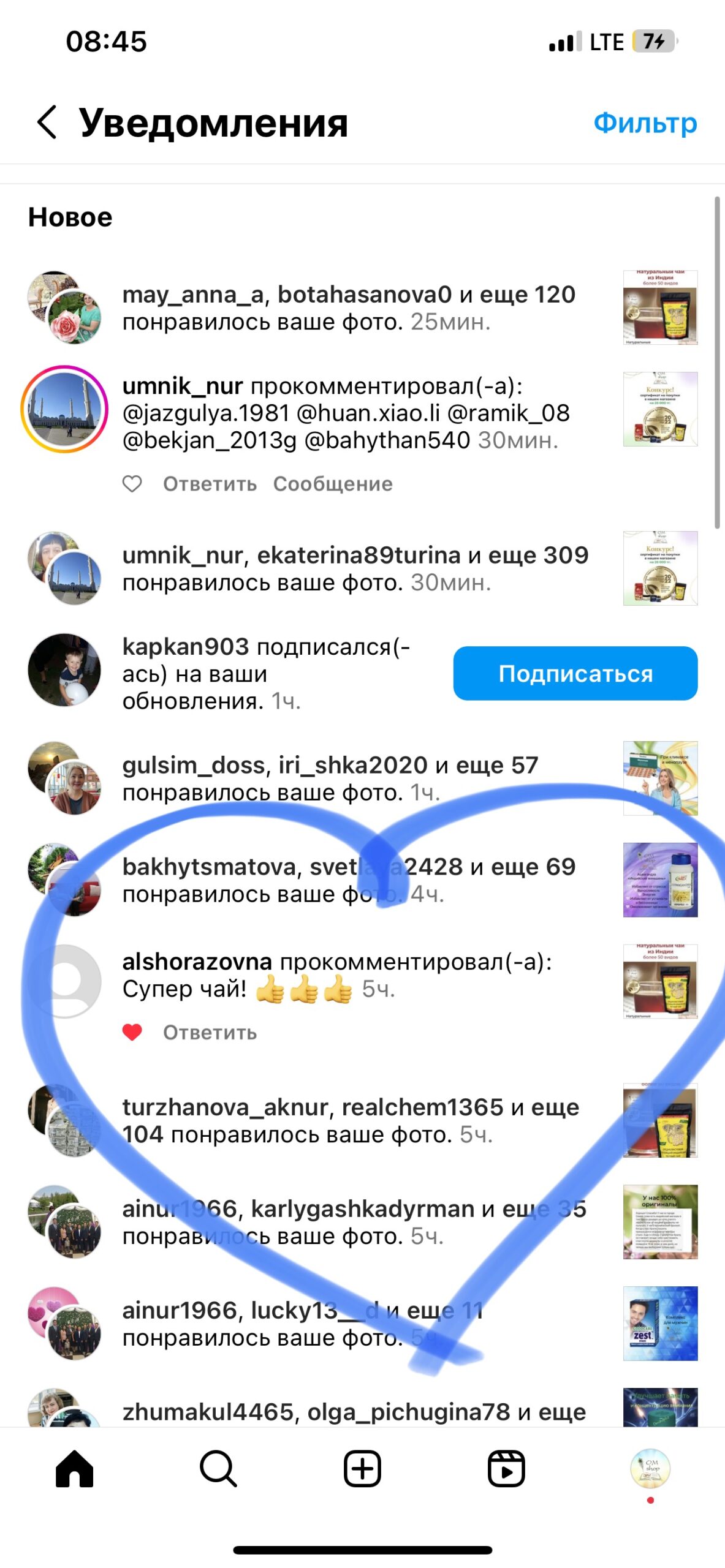This screenshot has width=725, height=1568.
Task: Follow back kapkan903 with Подписаться
Action: coord(575,673)
